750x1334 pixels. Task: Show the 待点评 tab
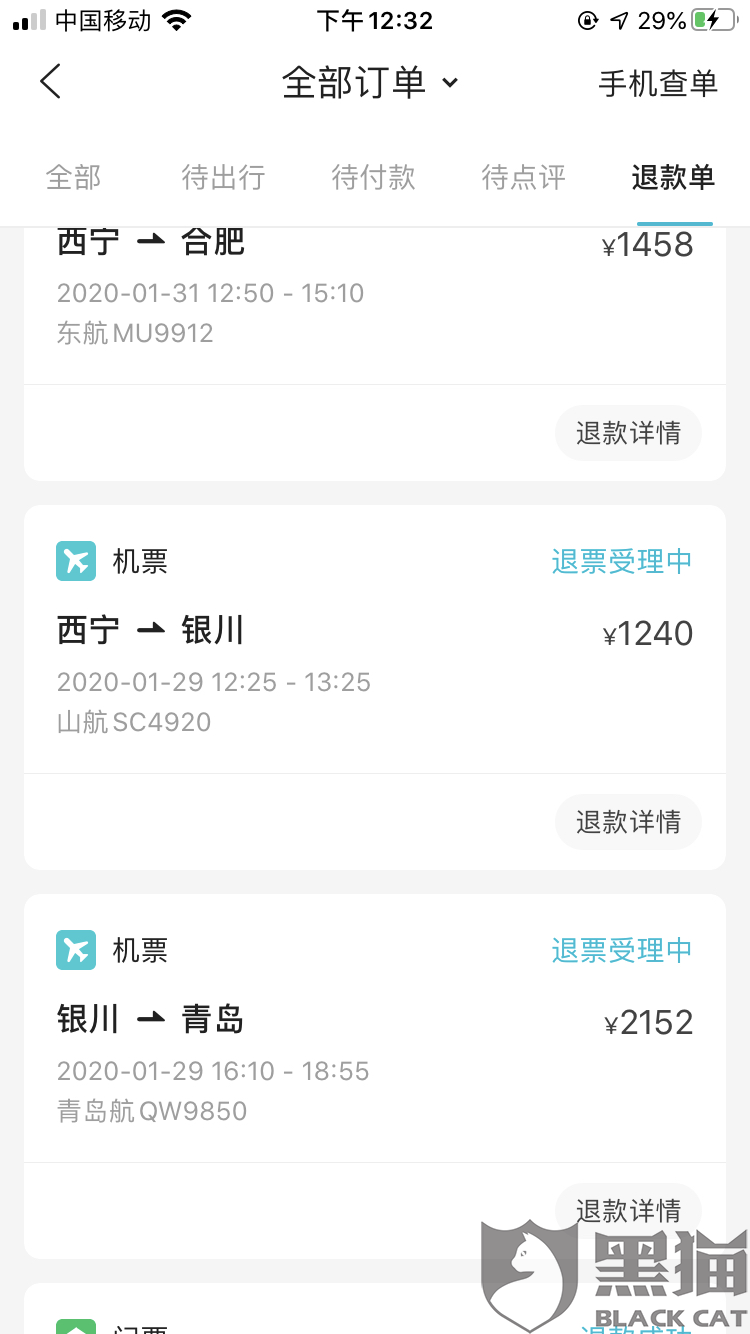pos(523,177)
